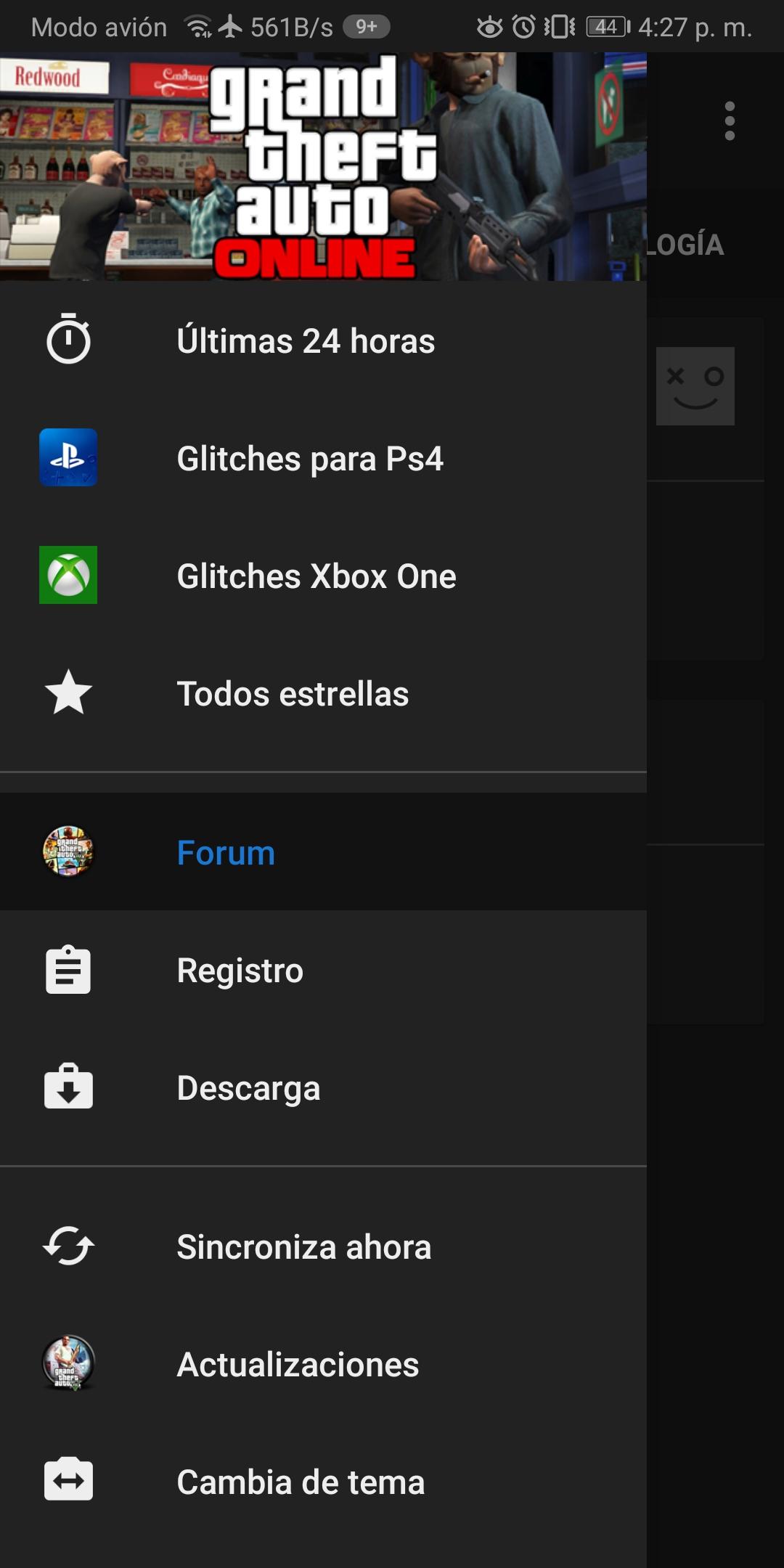
Task: Show Todos estrellas items
Action: [x=293, y=694]
